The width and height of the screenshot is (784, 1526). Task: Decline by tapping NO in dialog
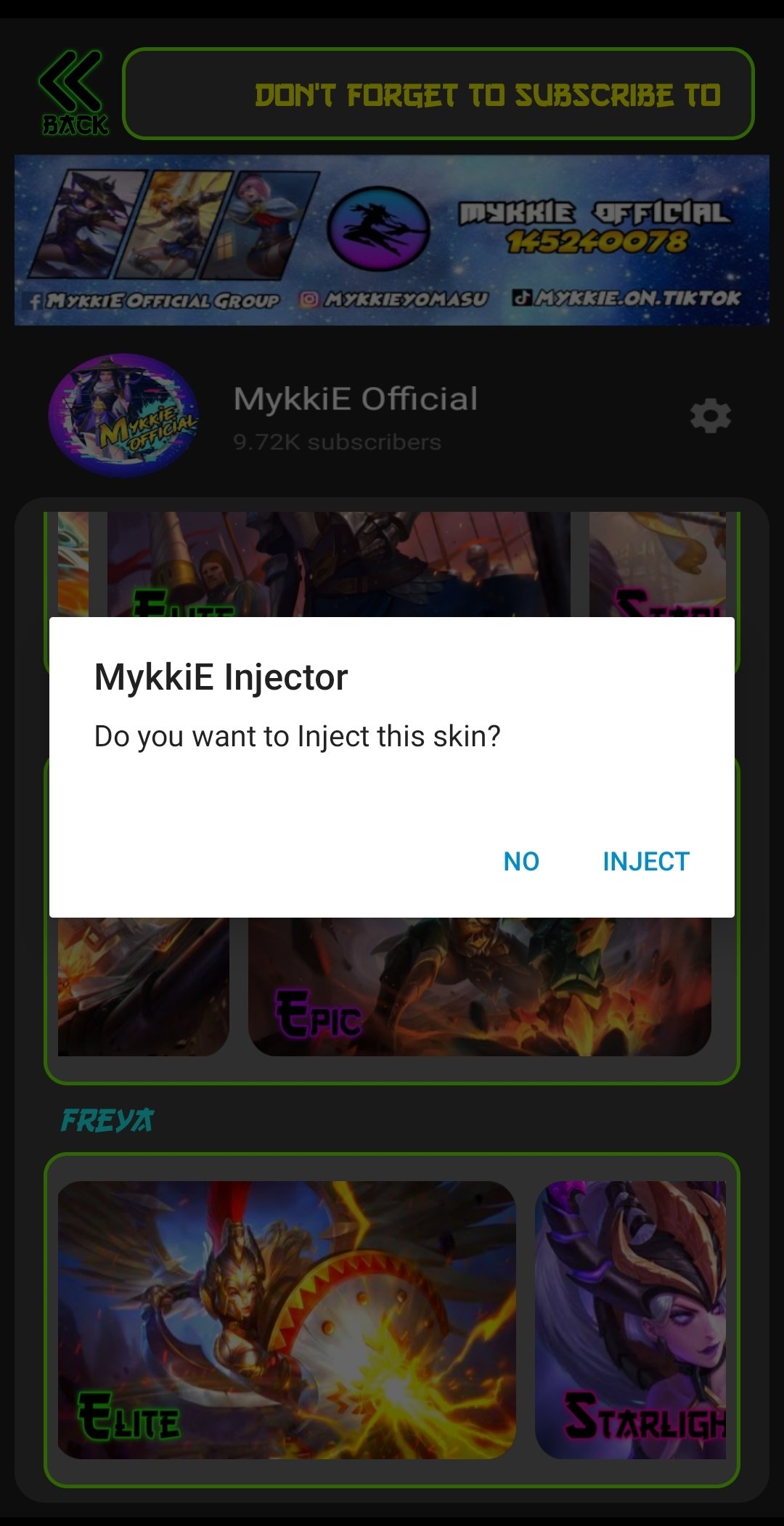(521, 861)
